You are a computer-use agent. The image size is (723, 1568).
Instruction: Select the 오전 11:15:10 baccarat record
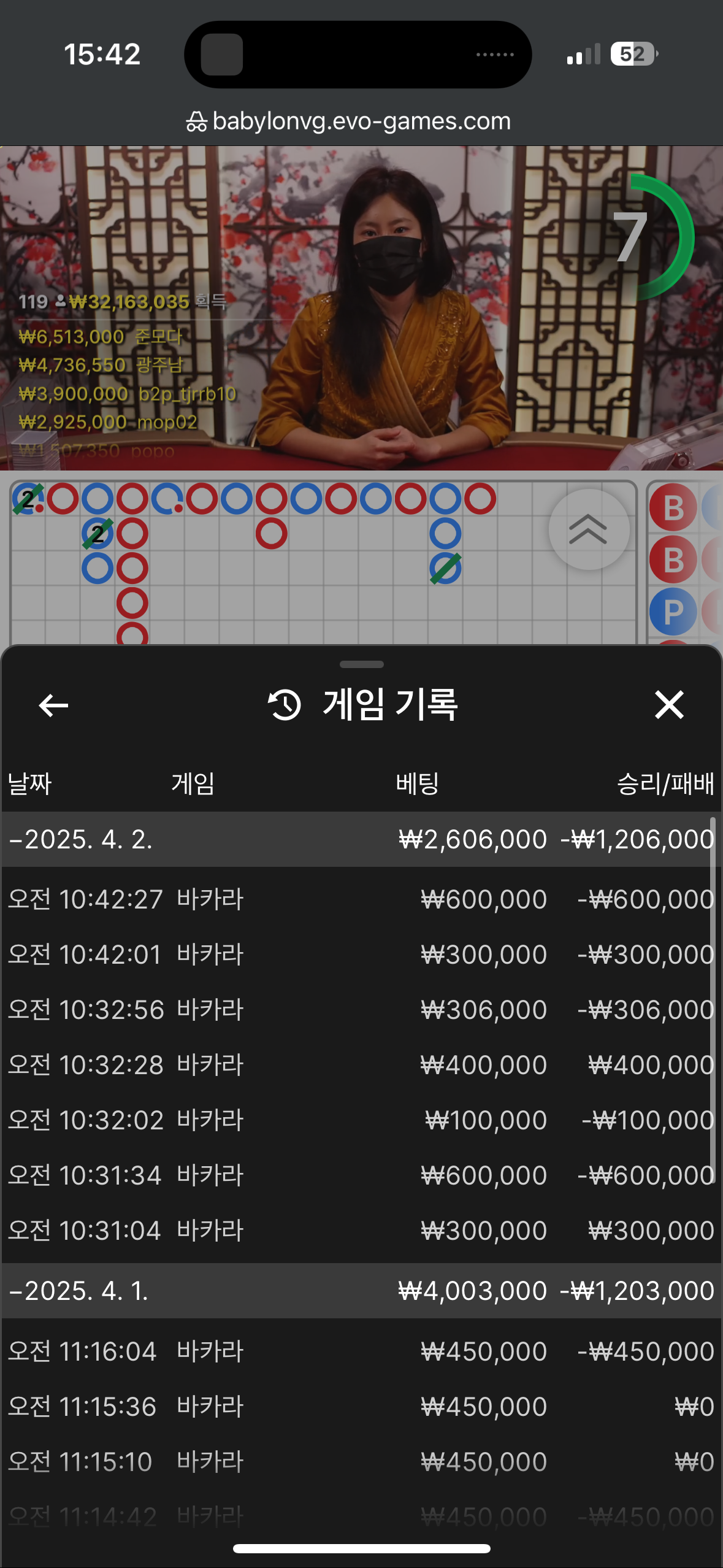tap(361, 1462)
